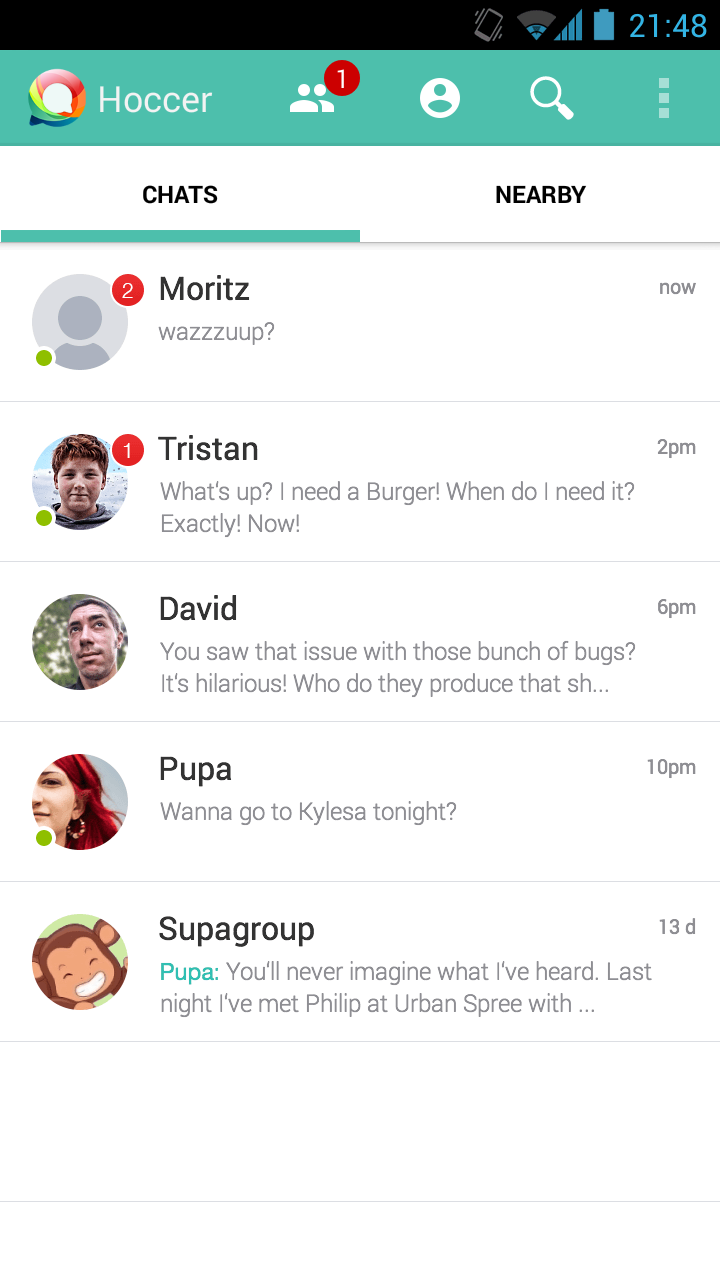Image resolution: width=720 pixels, height=1280 pixels.
Task: Open Pupa's chat thread
Action: tap(360, 802)
